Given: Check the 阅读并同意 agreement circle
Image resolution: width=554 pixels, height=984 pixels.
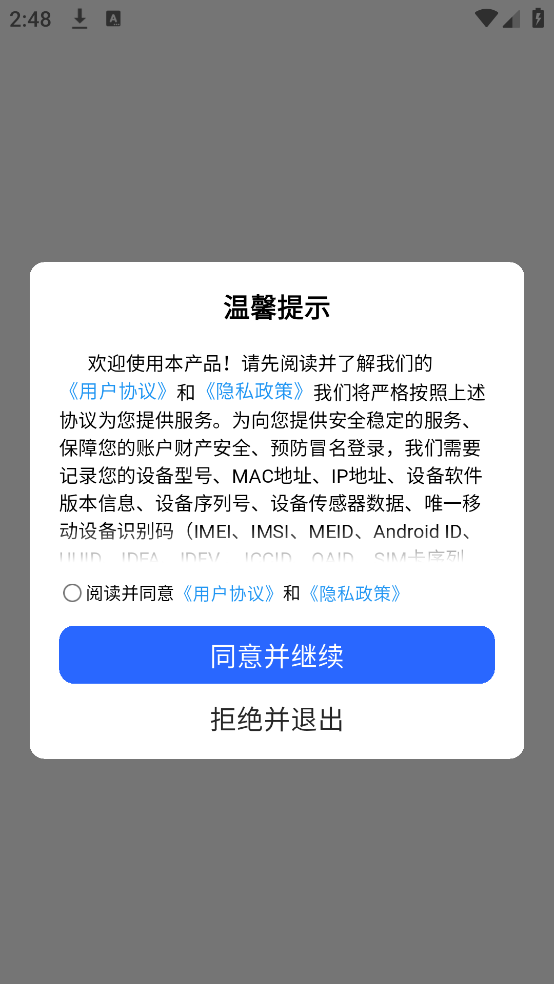Looking at the screenshot, I should [x=72, y=593].
